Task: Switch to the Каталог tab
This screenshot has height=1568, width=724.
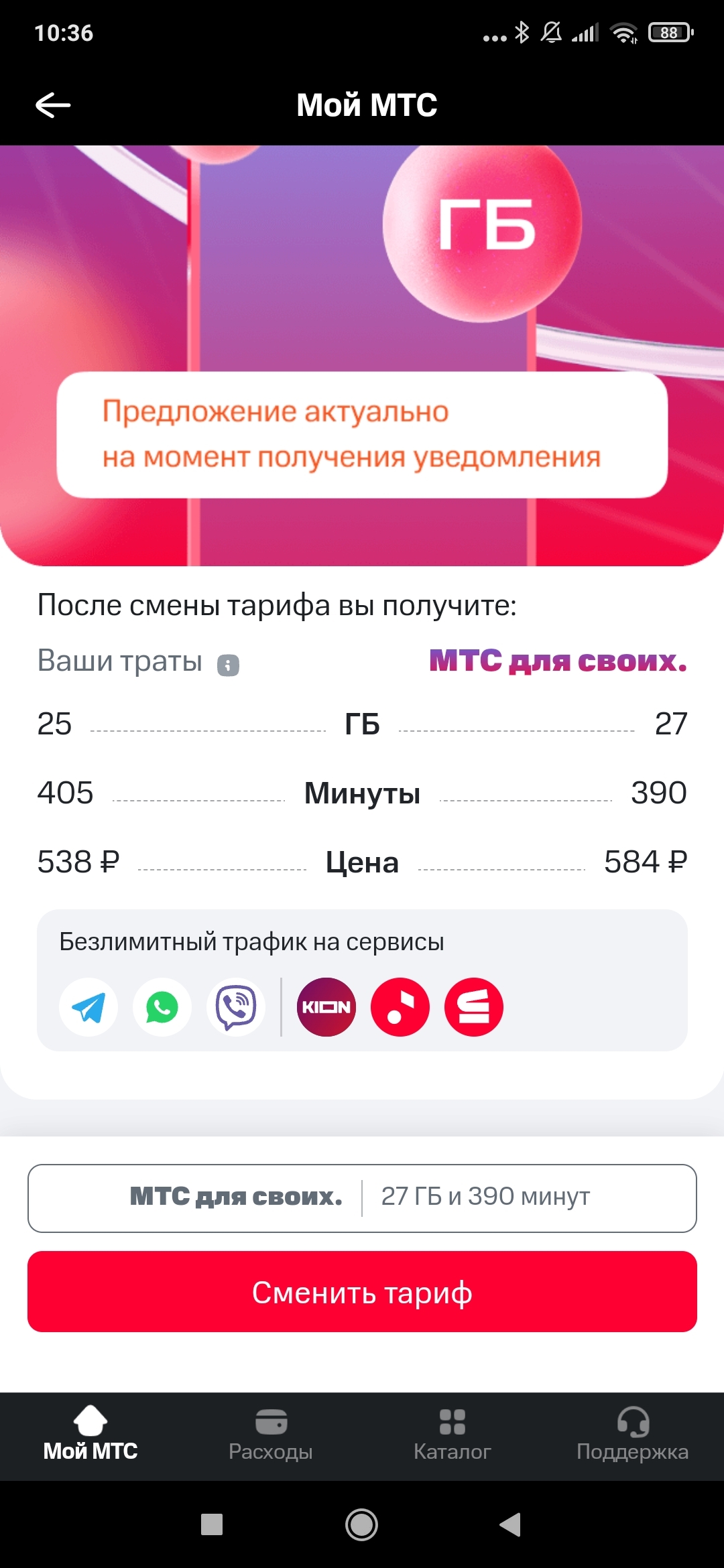Action: click(x=452, y=1435)
